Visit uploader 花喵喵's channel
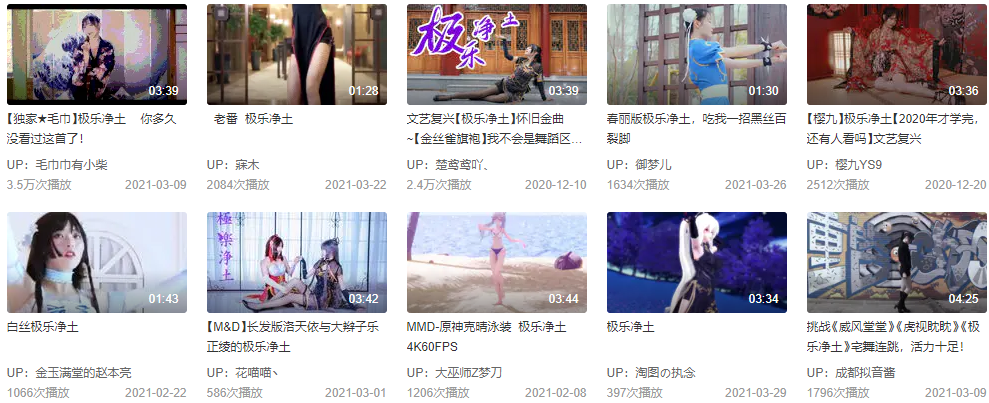The image size is (989, 403). point(257,373)
